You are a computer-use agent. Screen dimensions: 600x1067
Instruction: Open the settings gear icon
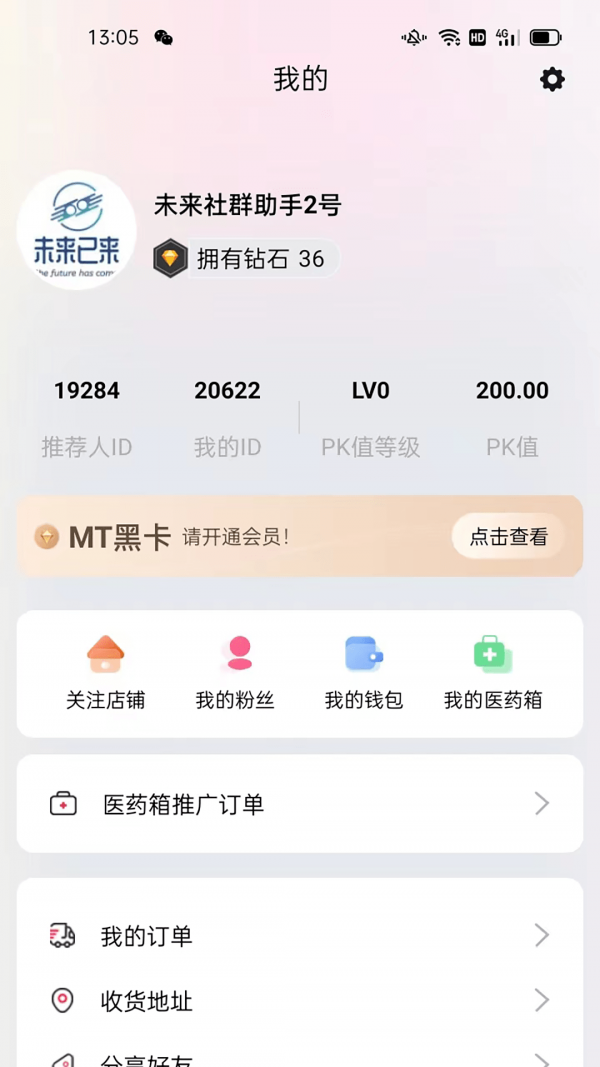552,80
